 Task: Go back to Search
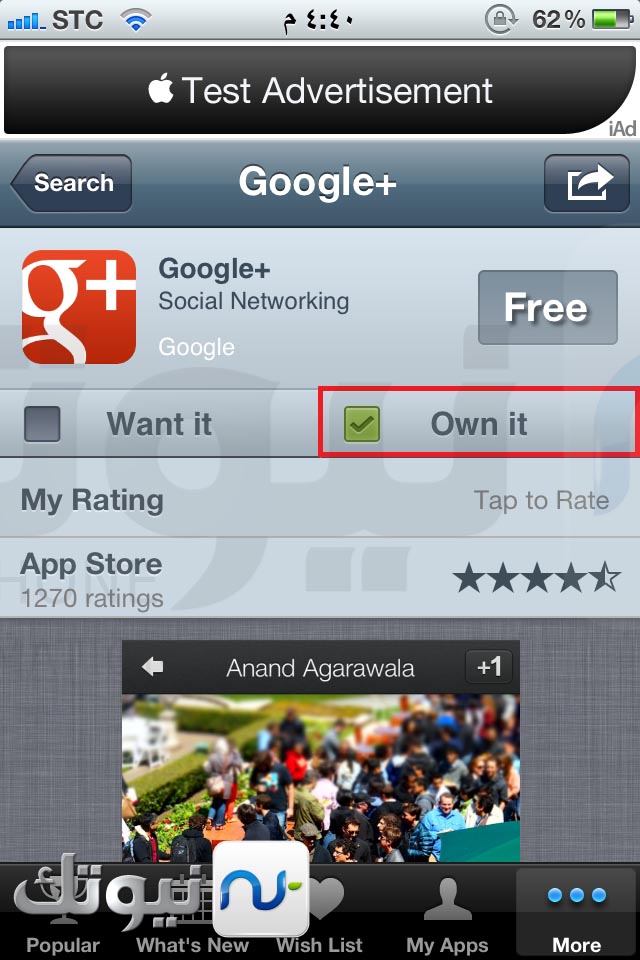click(x=71, y=183)
